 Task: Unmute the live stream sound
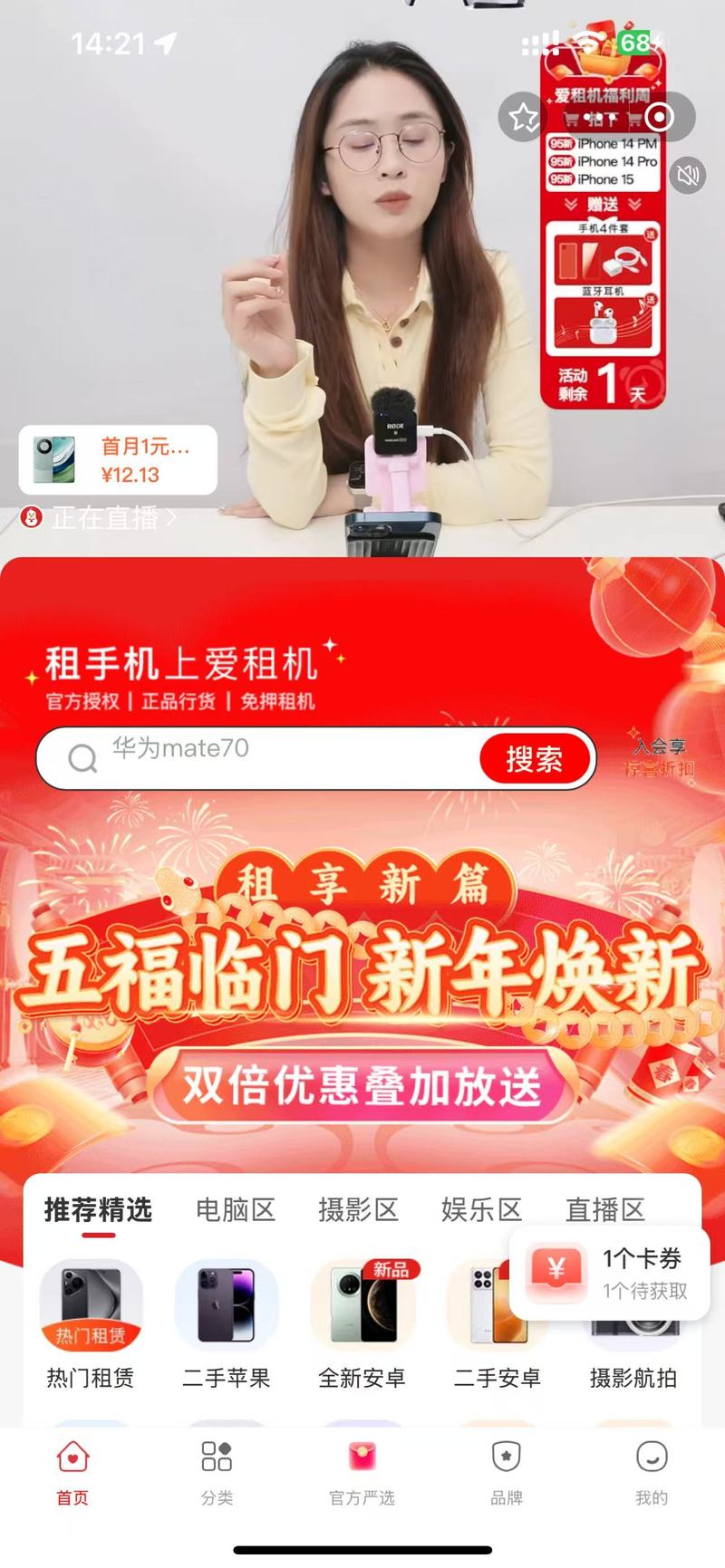pyautogui.click(x=689, y=174)
